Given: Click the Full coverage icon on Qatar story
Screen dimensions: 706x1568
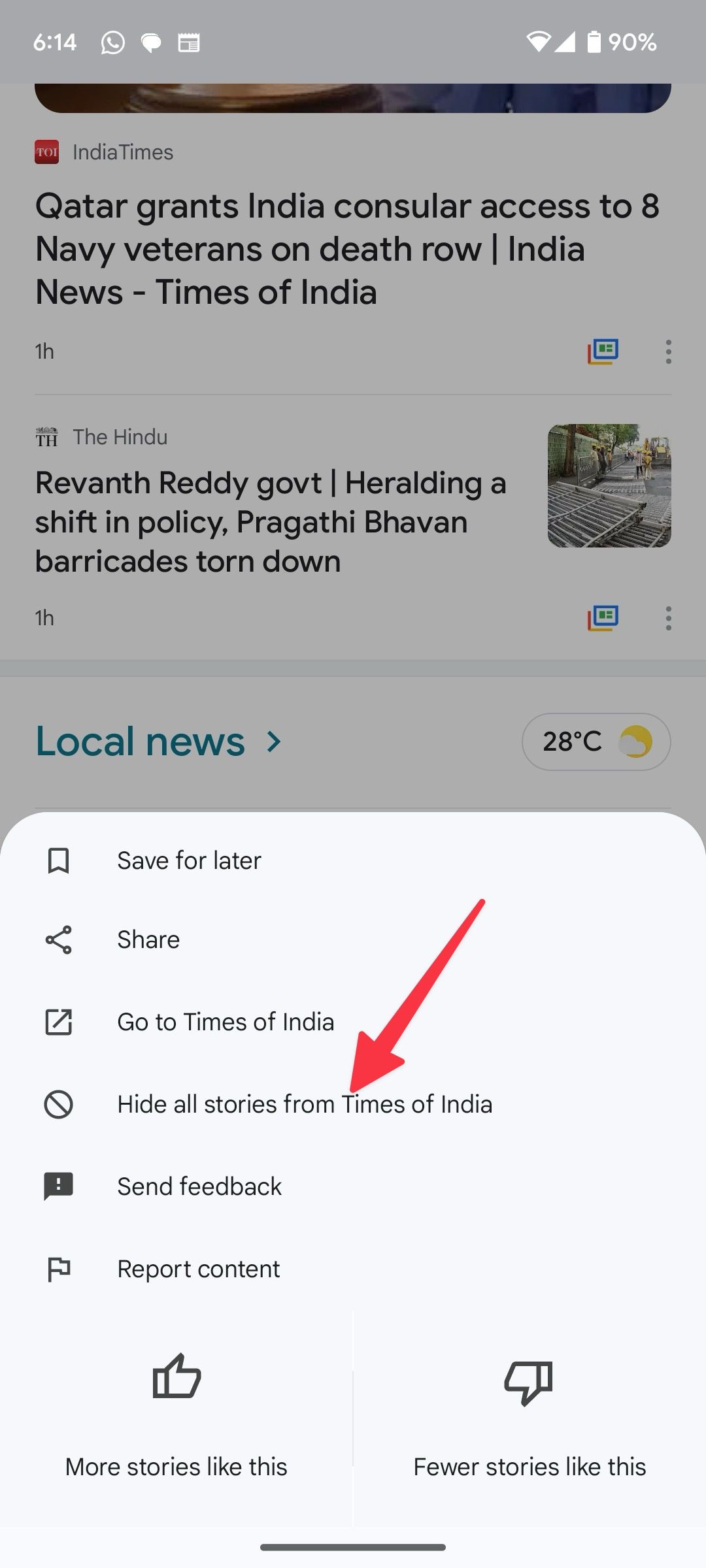Looking at the screenshot, I should pyautogui.click(x=602, y=351).
